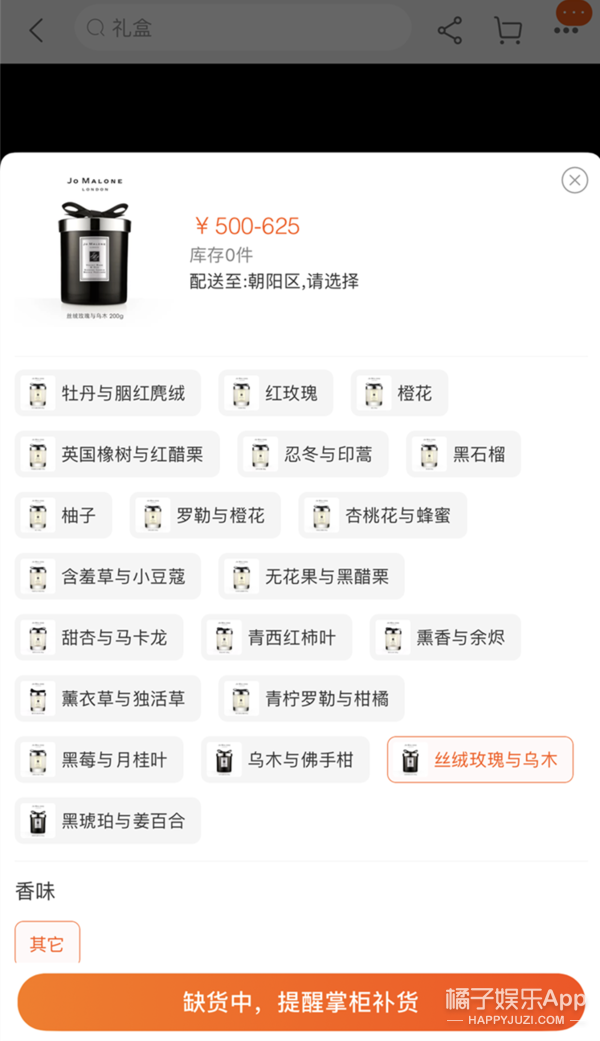Pick 乌木与佛手柑 option
The width and height of the screenshot is (600, 1041).
[x=285, y=760]
